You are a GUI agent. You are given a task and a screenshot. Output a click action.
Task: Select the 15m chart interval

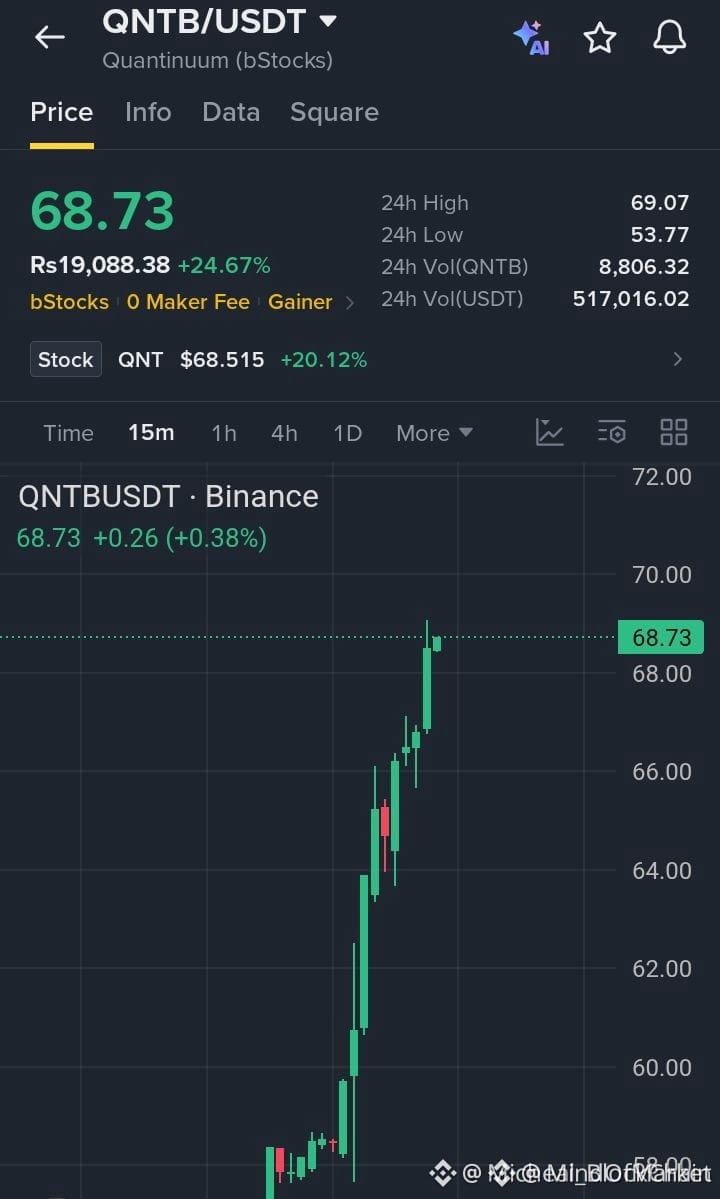point(151,433)
